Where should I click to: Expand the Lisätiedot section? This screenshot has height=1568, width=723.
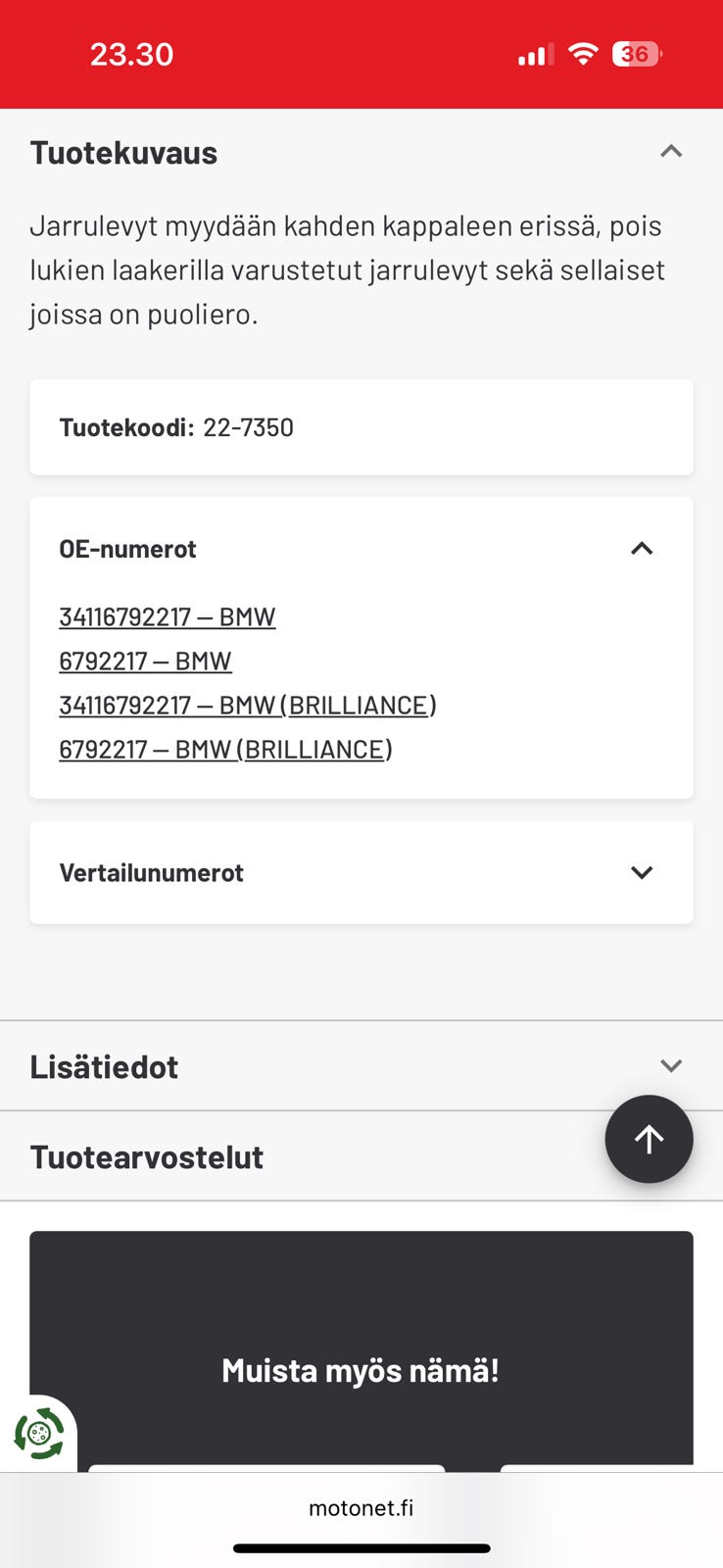pyautogui.click(x=670, y=1066)
